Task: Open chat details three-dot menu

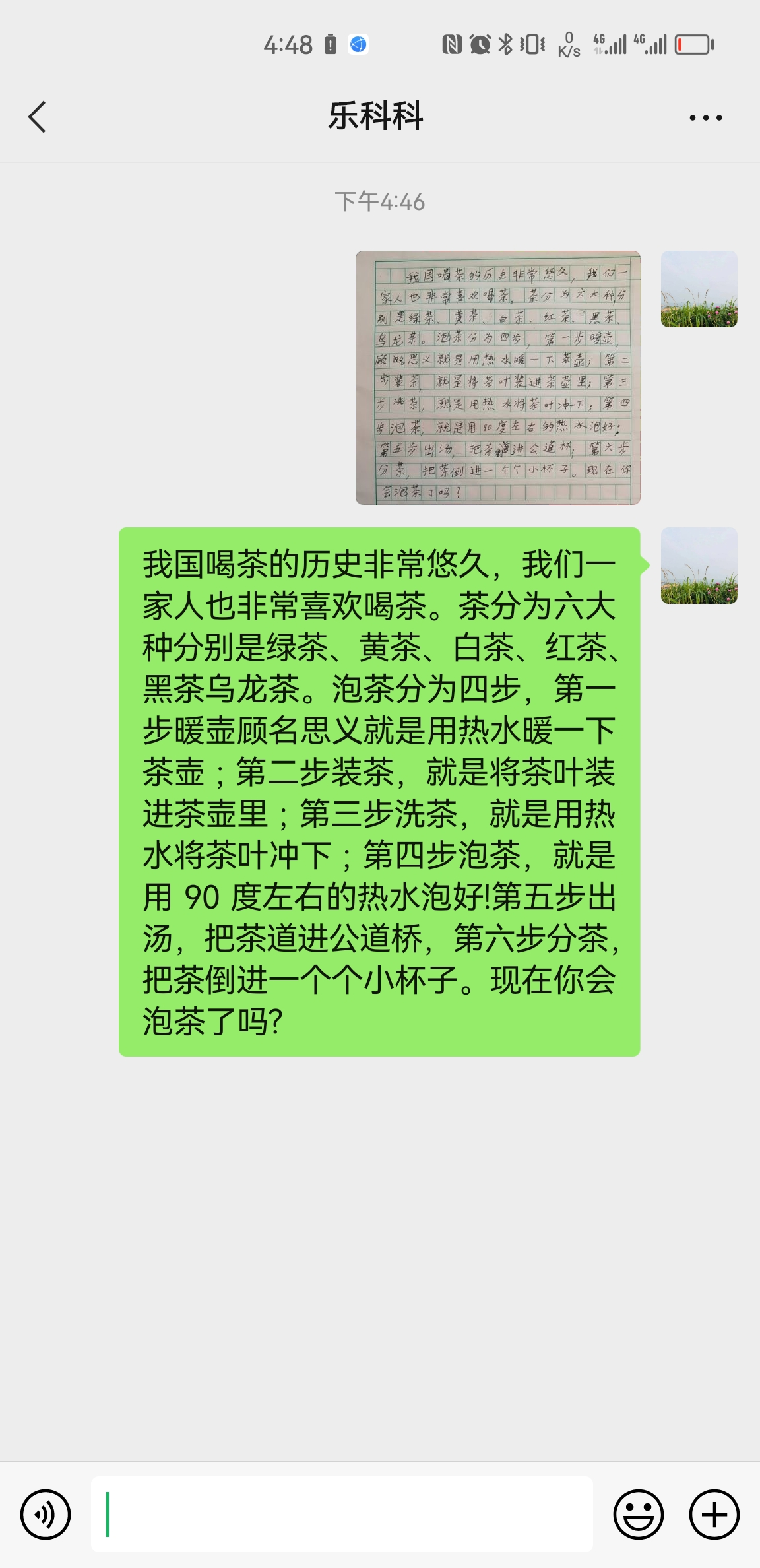Action: (x=705, y=118)
